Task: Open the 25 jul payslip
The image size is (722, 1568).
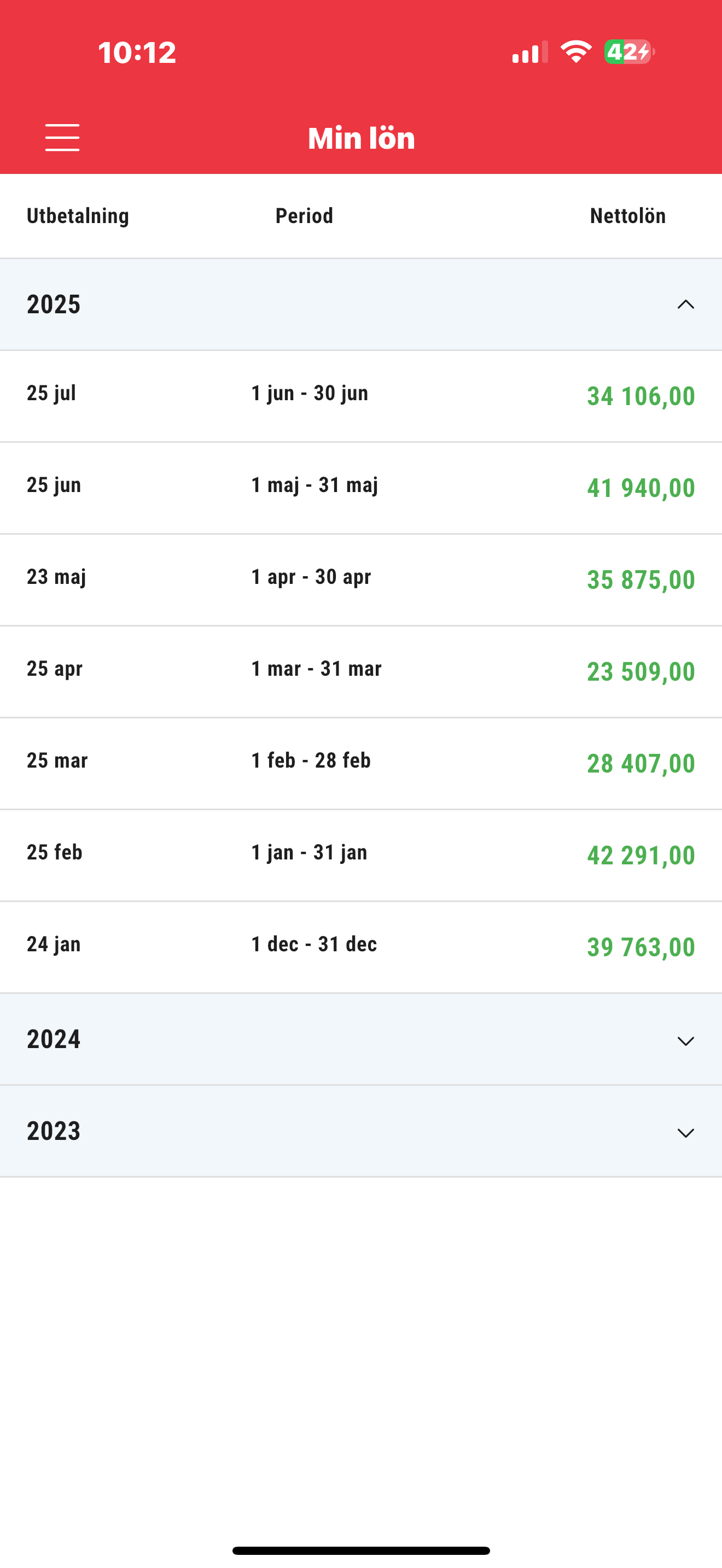Action: [361, 396]
